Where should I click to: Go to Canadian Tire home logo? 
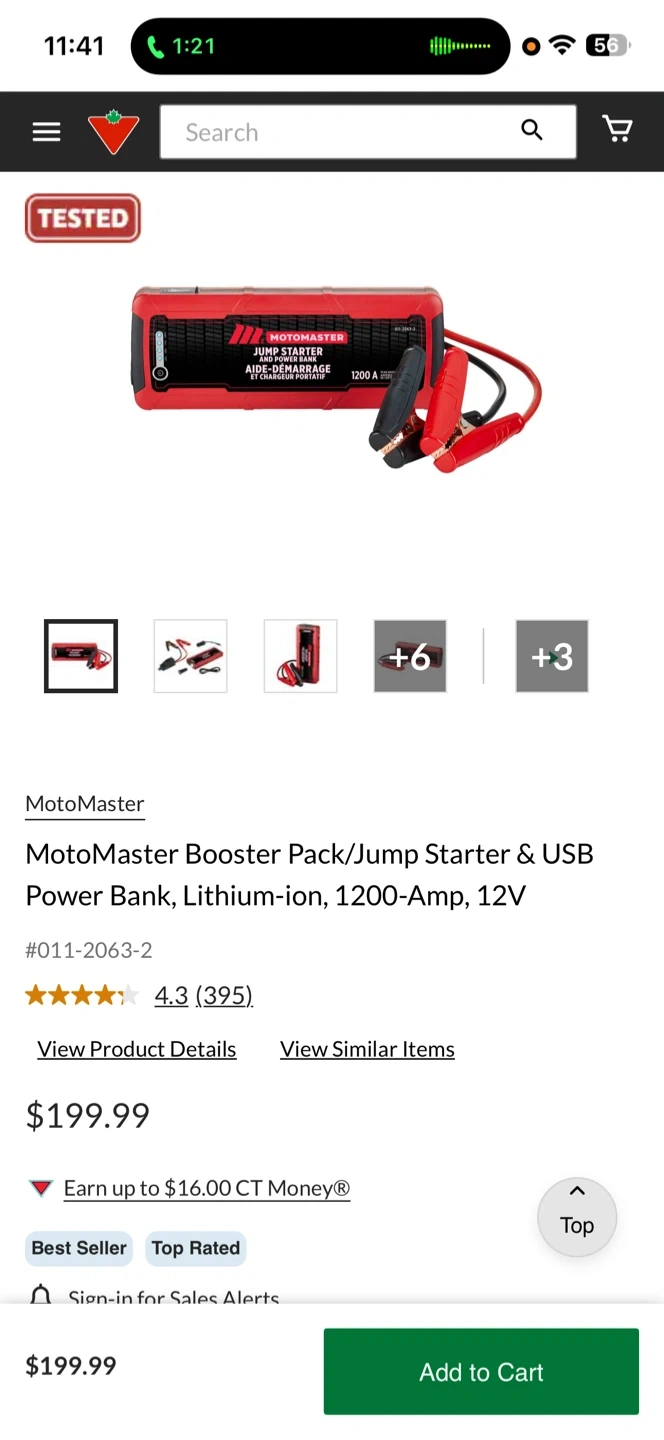coord(113,132)
